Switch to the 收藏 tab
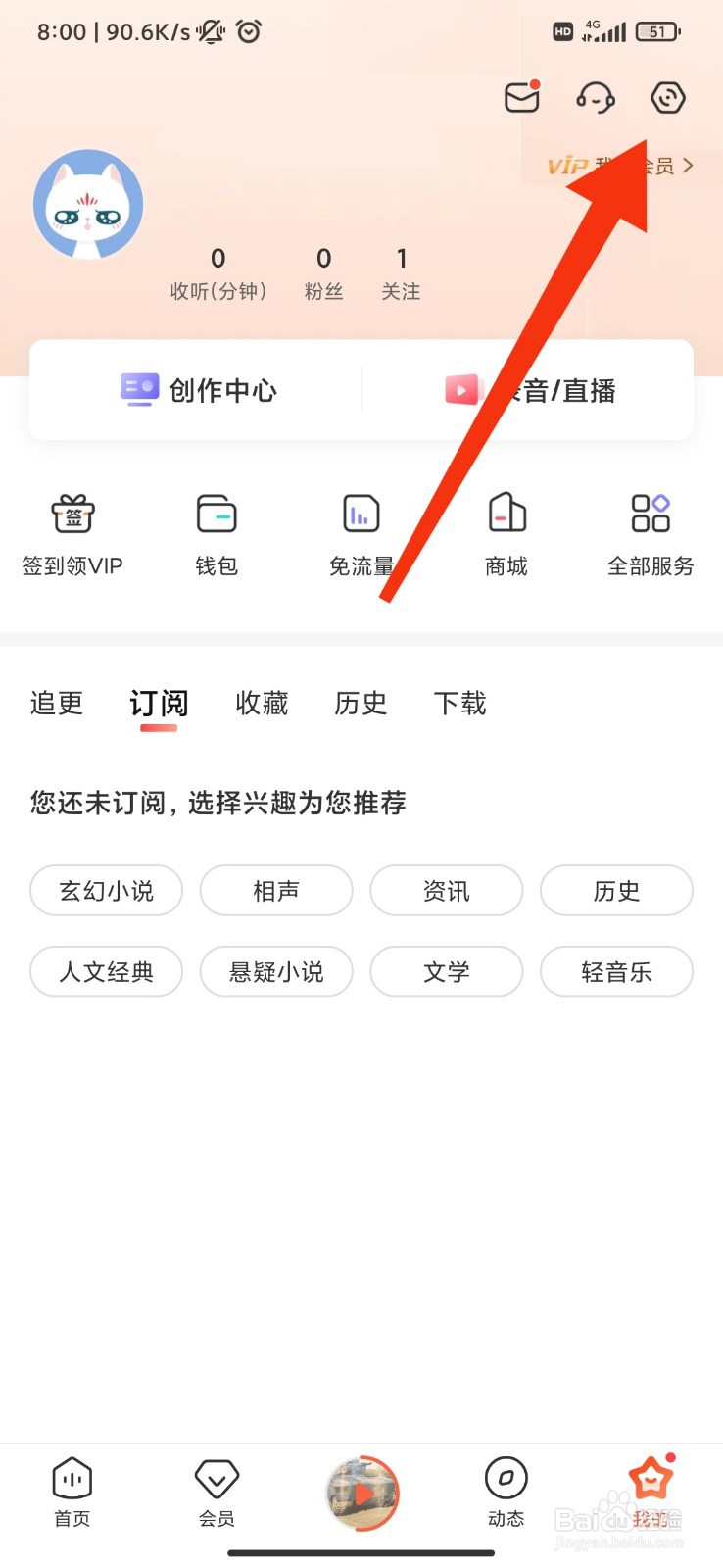 pyautogui.click(x=261, y=703)
